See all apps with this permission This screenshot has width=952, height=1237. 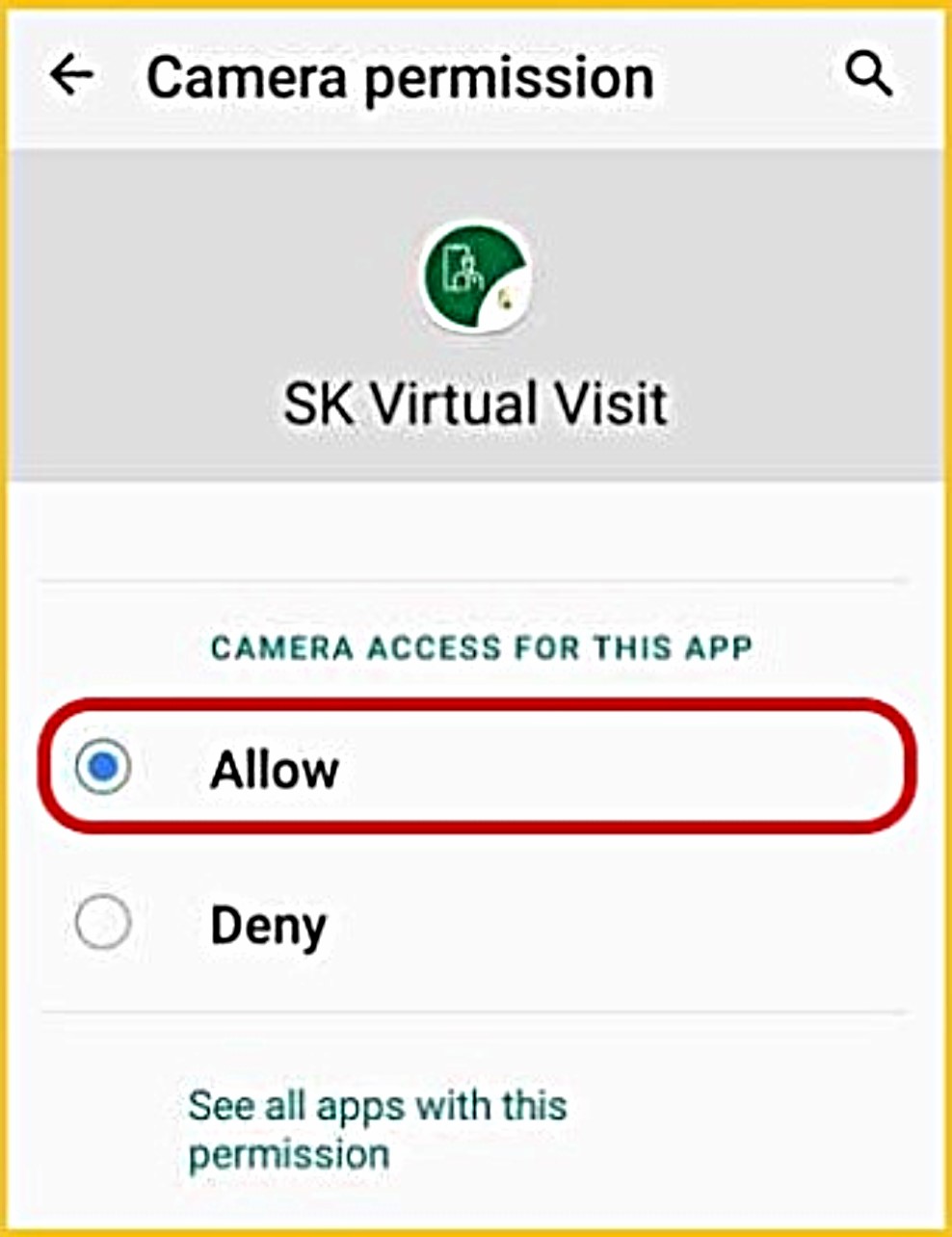point(377,1129)
